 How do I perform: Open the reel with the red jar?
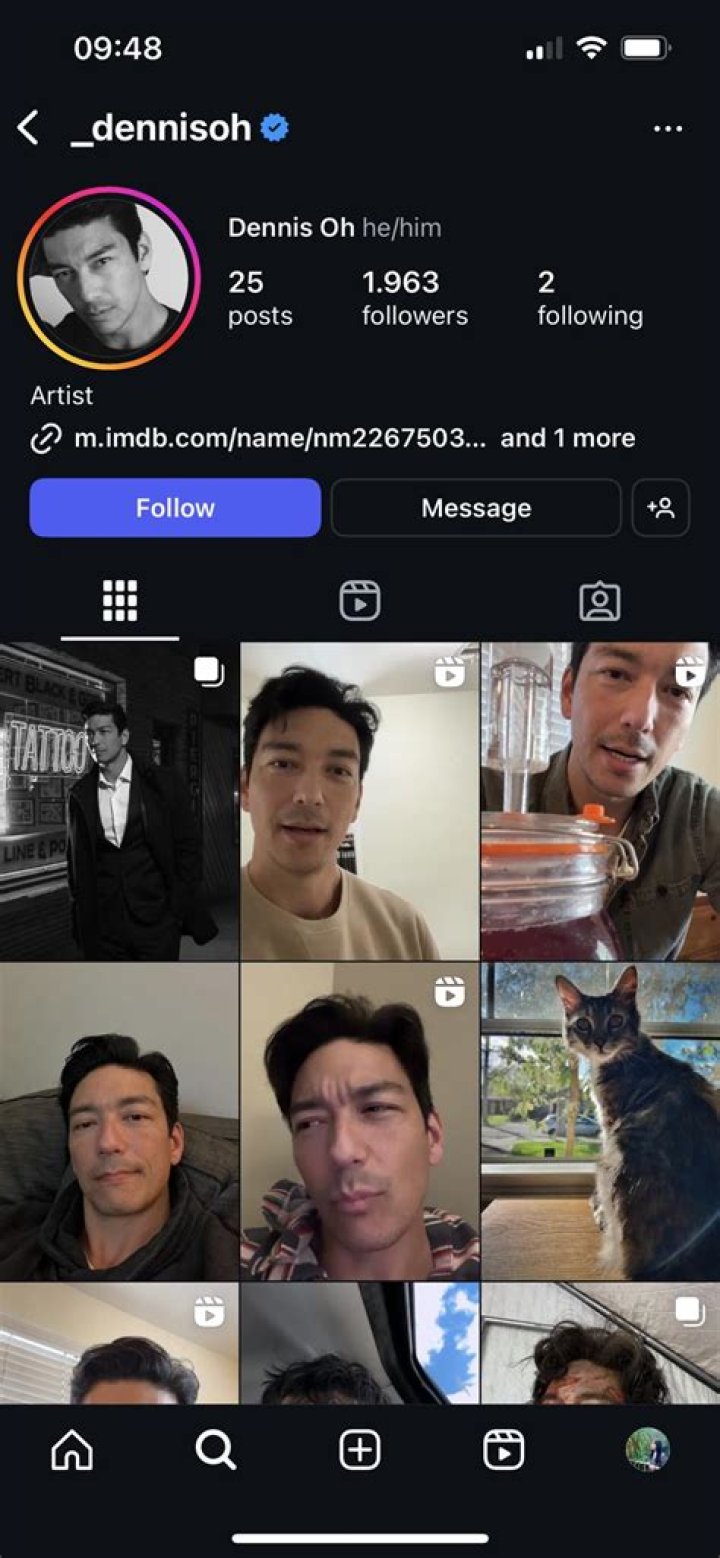[600, 801]
